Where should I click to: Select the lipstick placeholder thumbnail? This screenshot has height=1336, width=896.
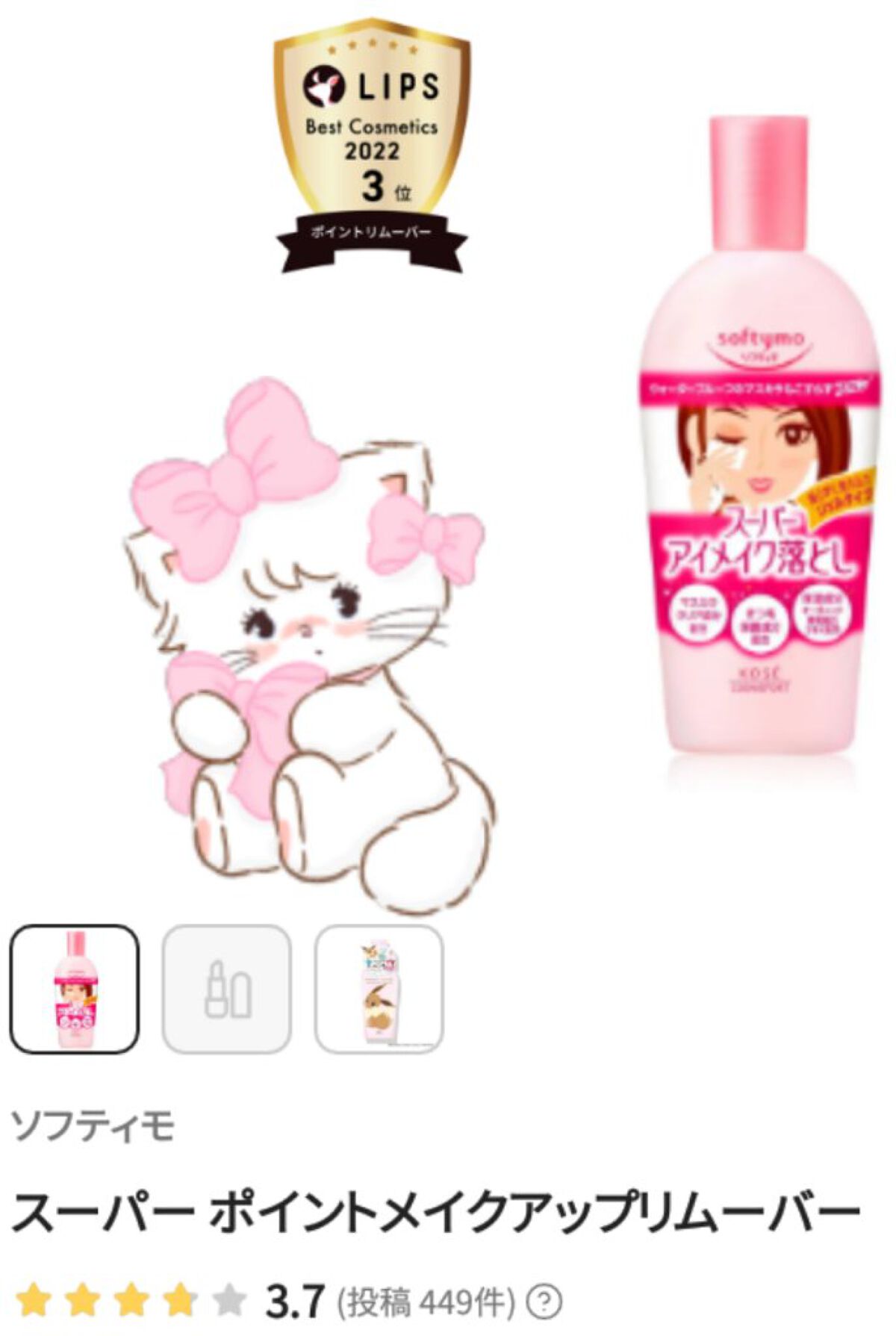point(227,989)
